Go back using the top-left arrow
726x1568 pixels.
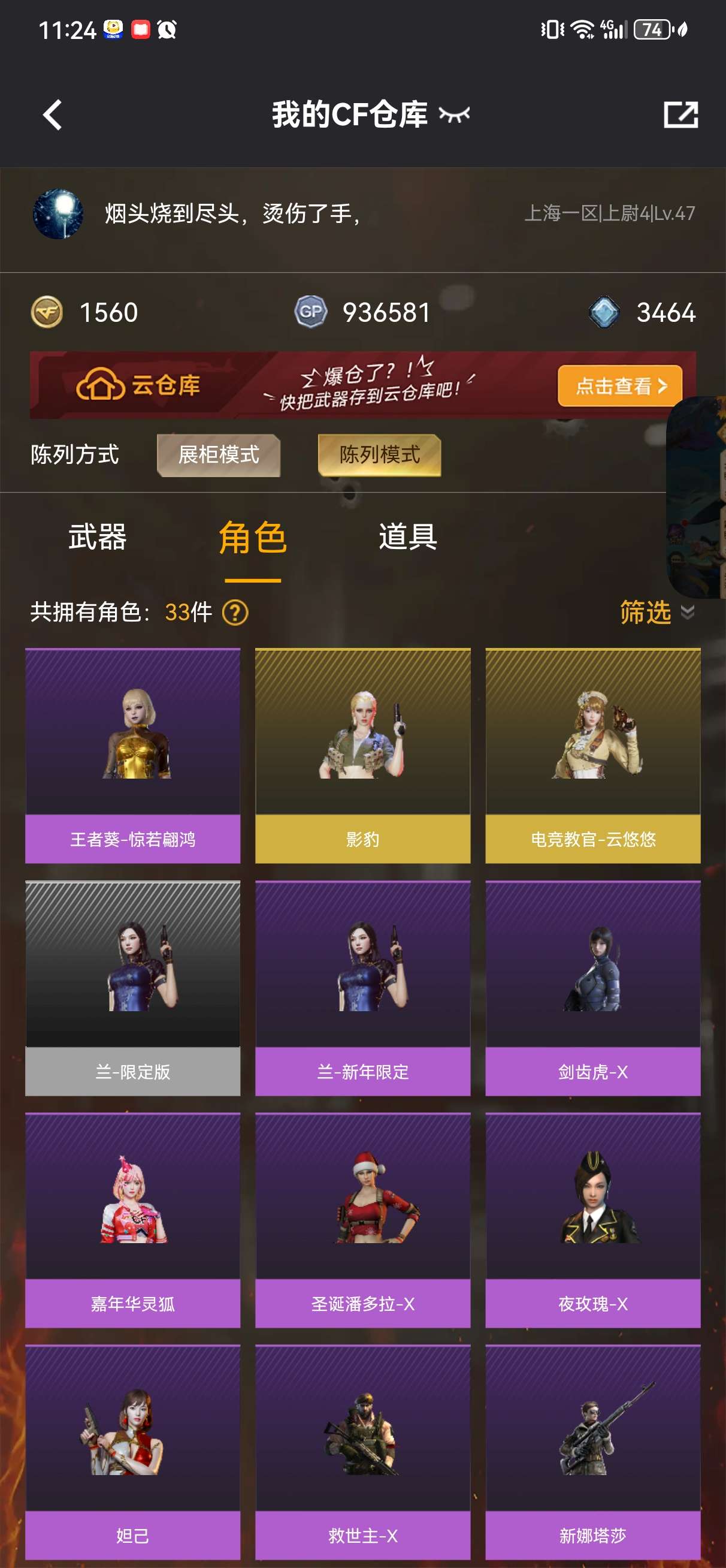tap(52, 114)
